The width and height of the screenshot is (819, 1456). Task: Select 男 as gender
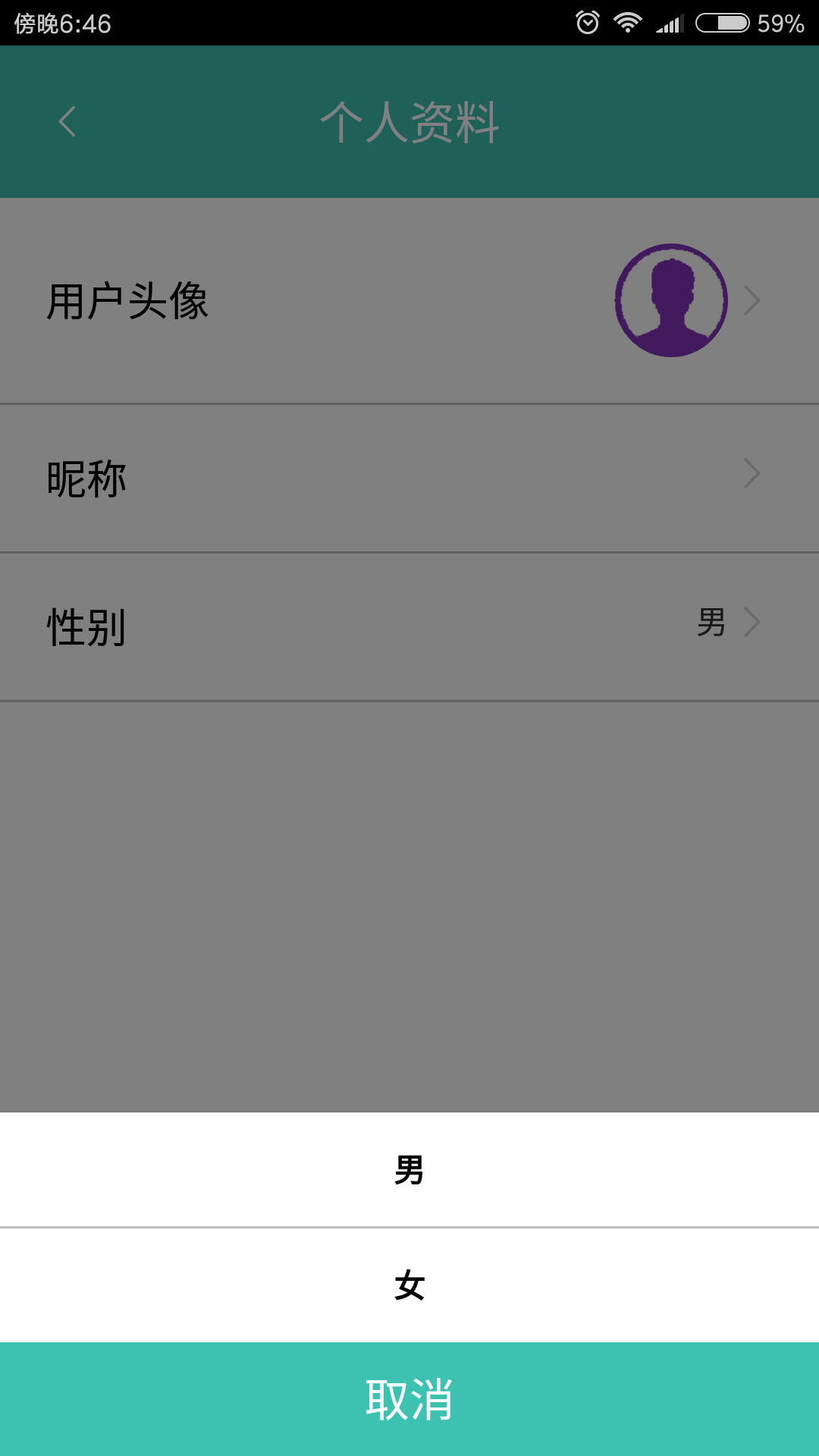click(x=409, y=1169)
